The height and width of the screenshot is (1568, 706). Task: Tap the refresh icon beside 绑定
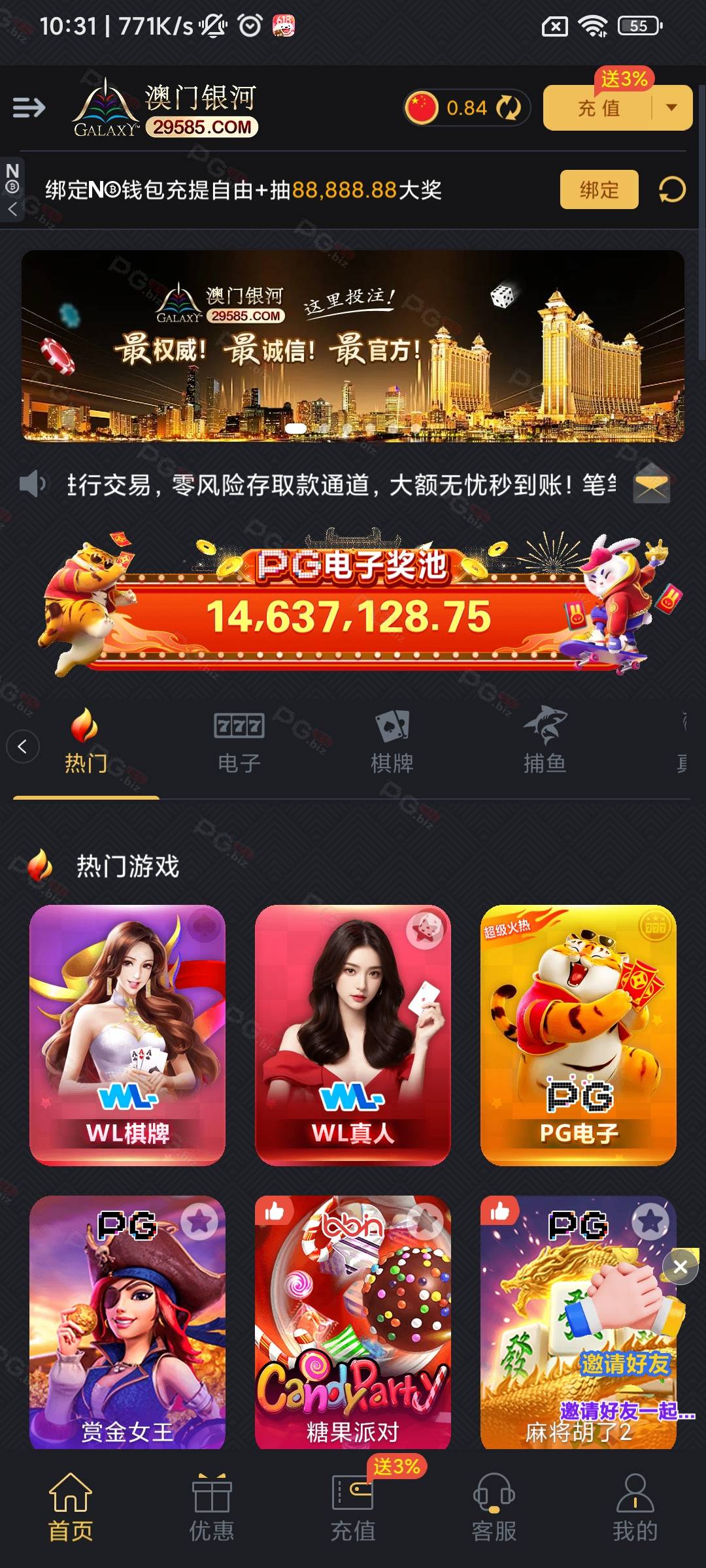pos(672,190)
